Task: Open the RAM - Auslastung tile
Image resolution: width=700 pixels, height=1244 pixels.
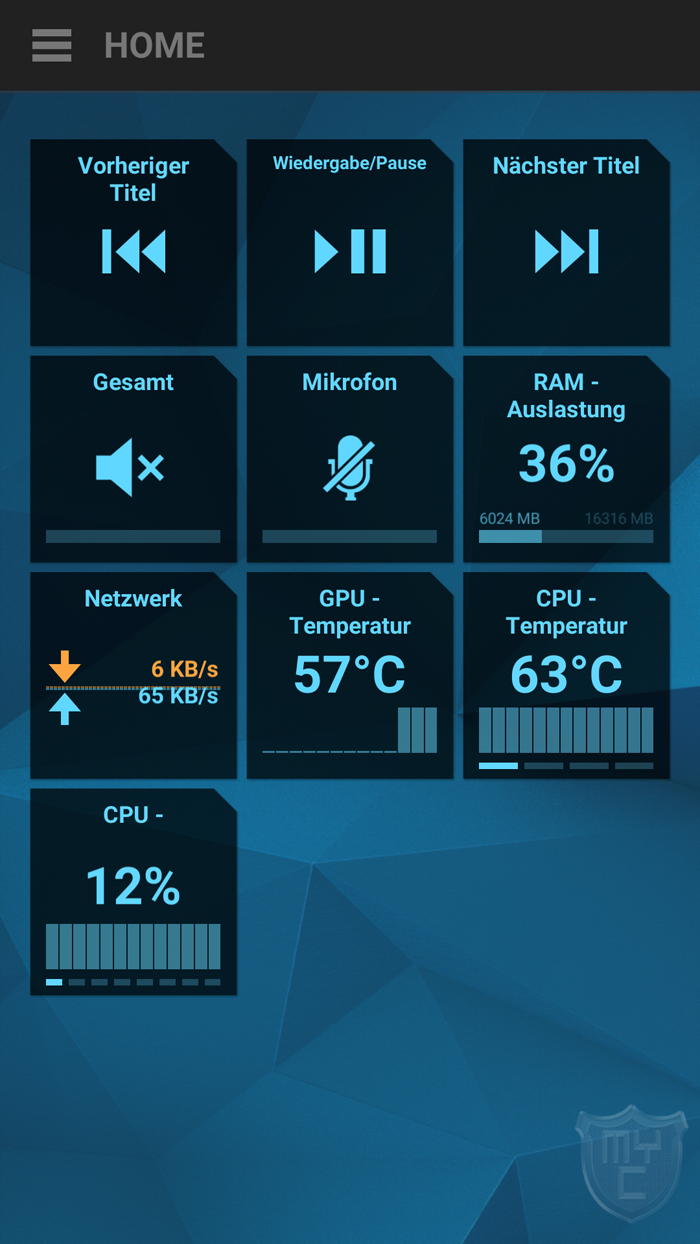Action: point(566,460)
